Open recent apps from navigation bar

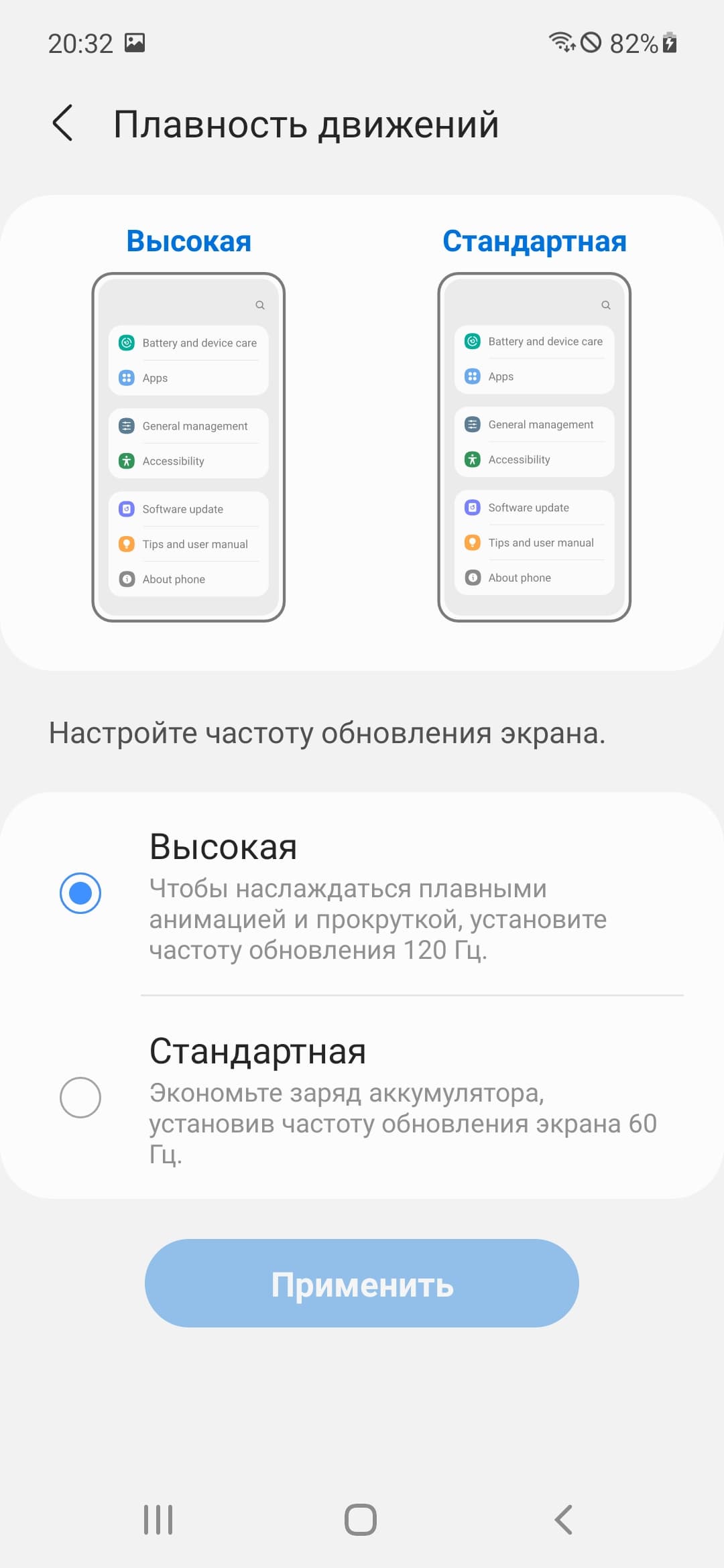pos(158,1519)
